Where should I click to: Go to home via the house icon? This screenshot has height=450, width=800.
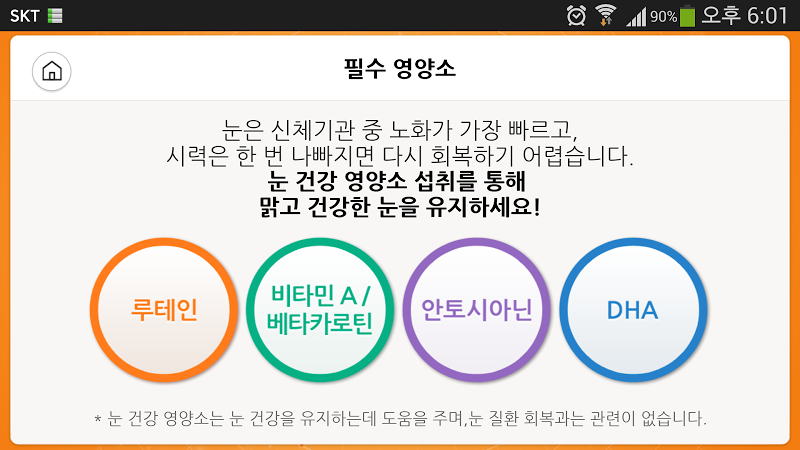[x=52, y=71]
